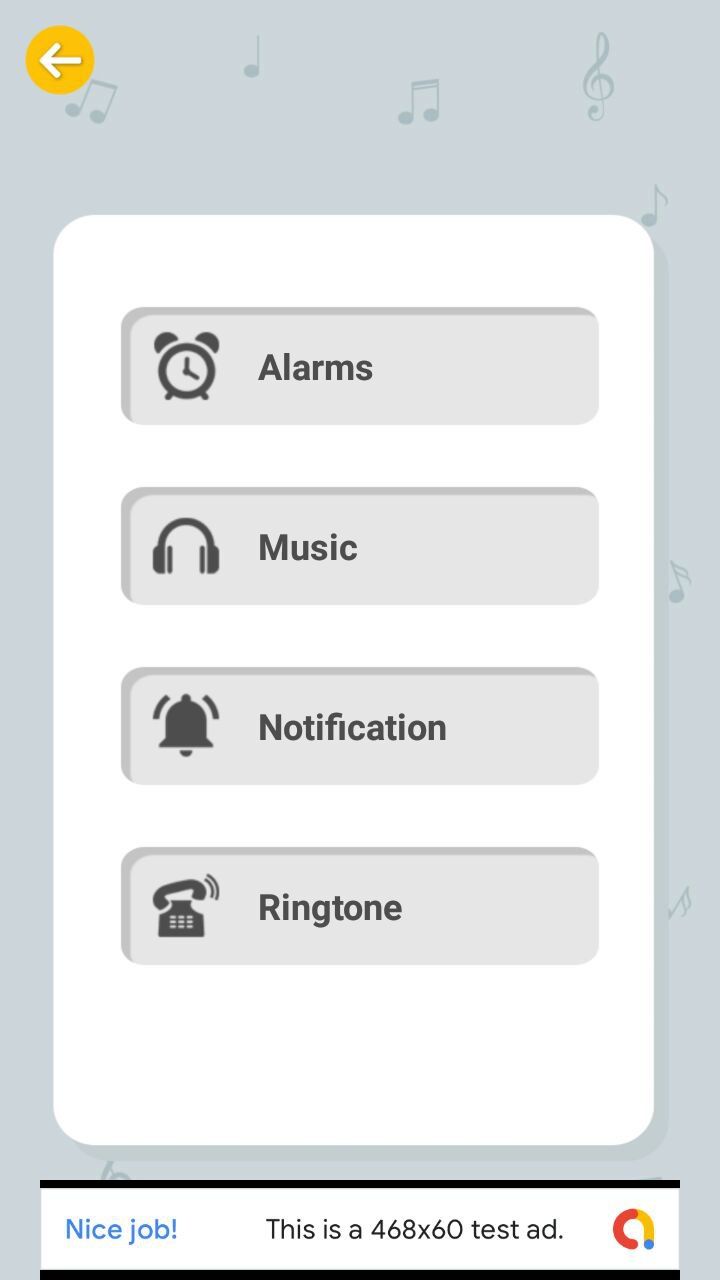720x1280 pixels.
Task: Go back using the yellow arrow button
Action: [60, 60]
